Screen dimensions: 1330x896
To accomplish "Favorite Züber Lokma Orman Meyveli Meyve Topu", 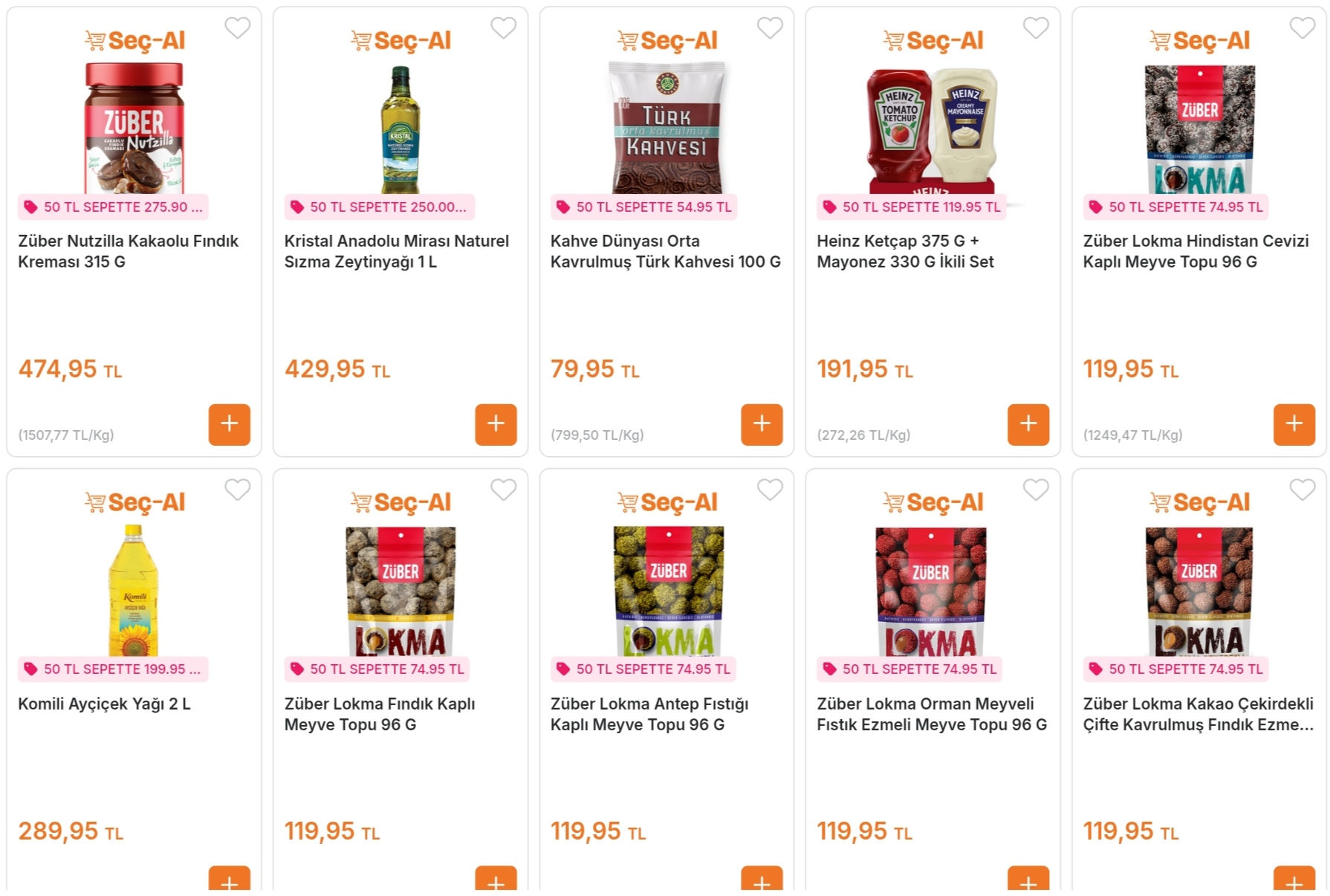I will click(1036, 490).
